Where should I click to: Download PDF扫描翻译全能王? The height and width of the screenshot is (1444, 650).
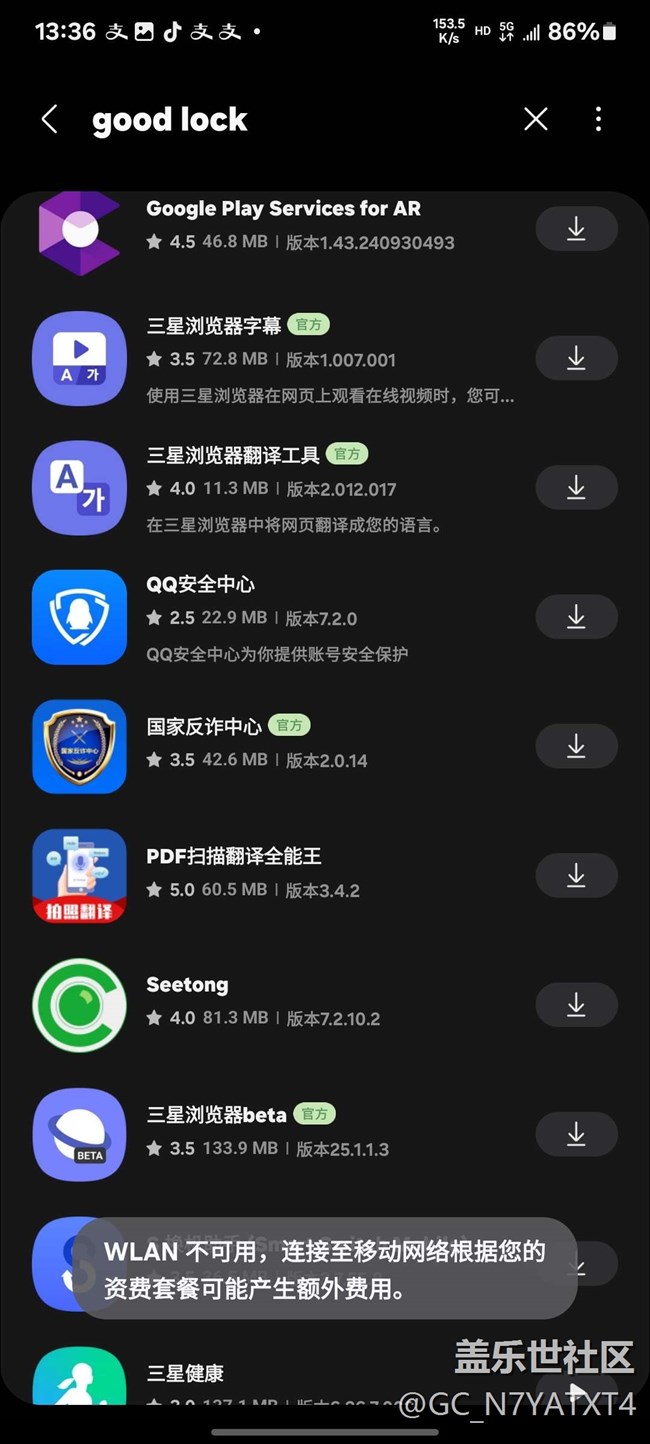point(576,875)
